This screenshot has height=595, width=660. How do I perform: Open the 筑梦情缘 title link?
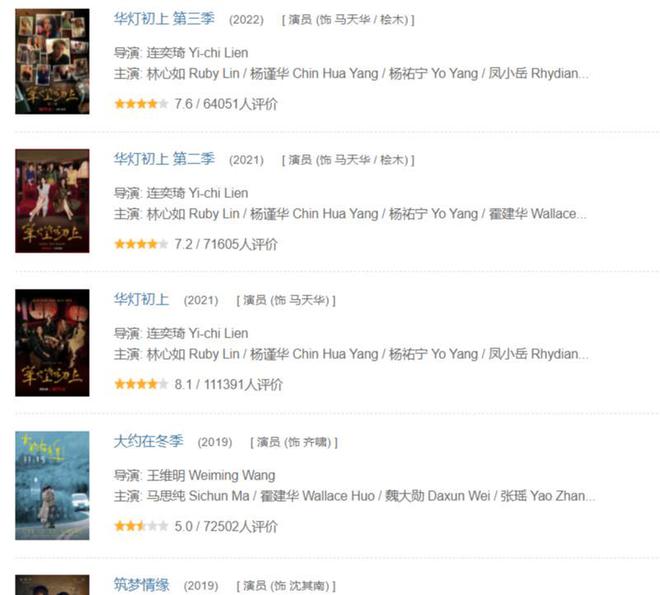pos(141,585)
